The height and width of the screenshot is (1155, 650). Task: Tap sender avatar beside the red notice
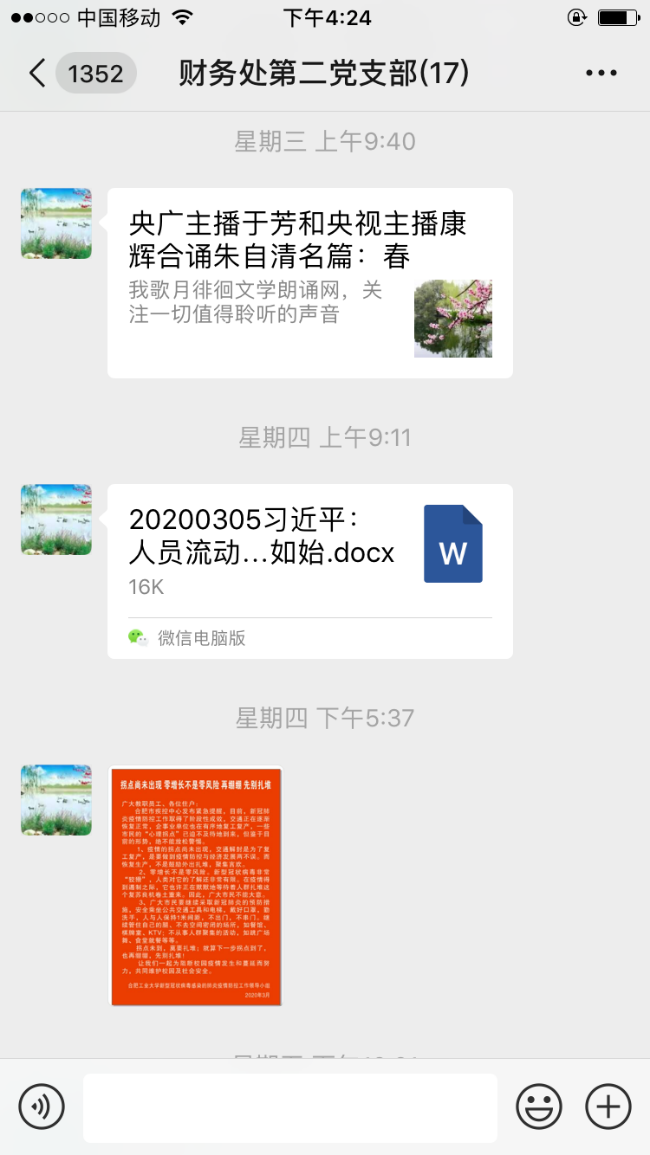tap(56, 800)
